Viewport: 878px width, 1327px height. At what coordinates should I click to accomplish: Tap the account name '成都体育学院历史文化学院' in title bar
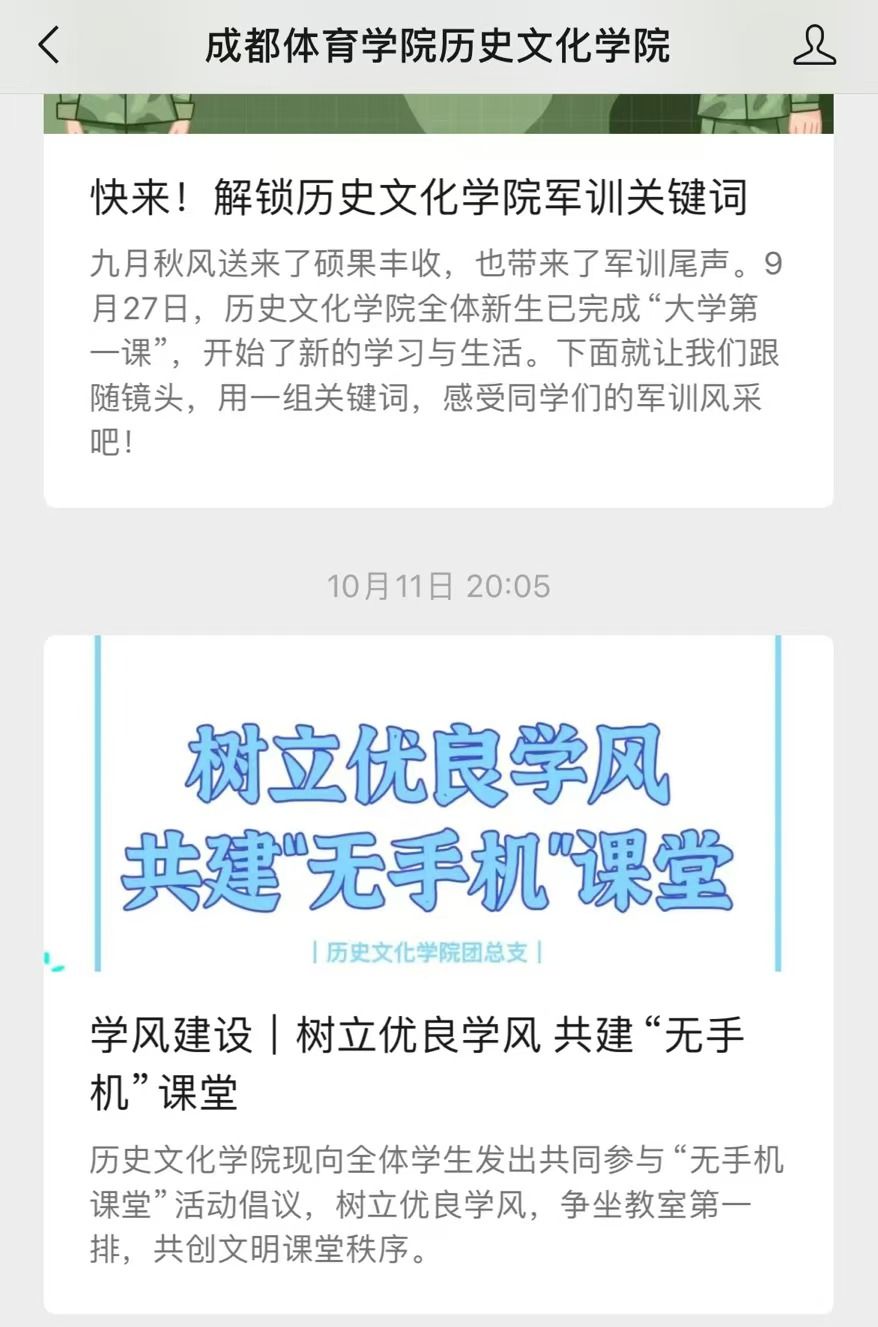[438, 45]
